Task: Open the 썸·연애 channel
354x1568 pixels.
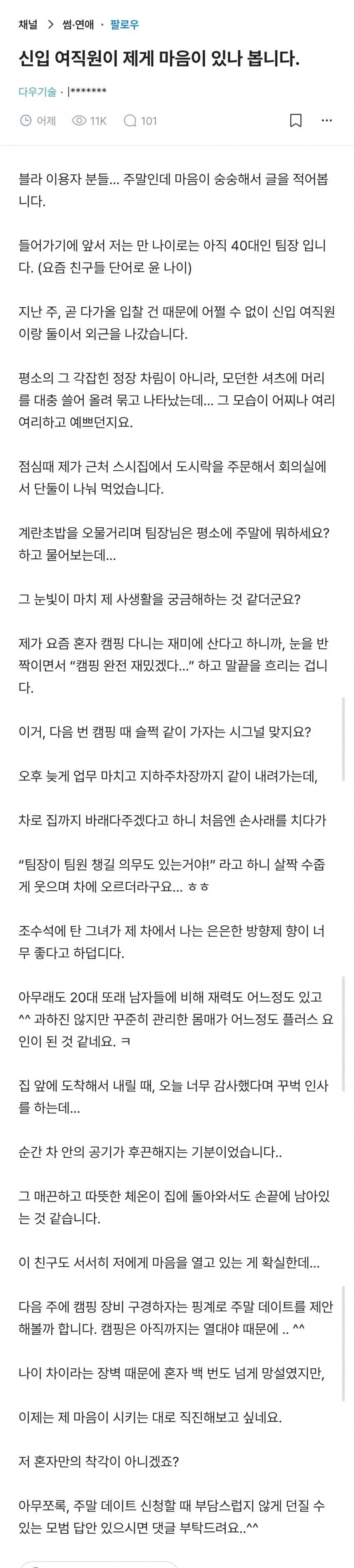Action: 78,25
